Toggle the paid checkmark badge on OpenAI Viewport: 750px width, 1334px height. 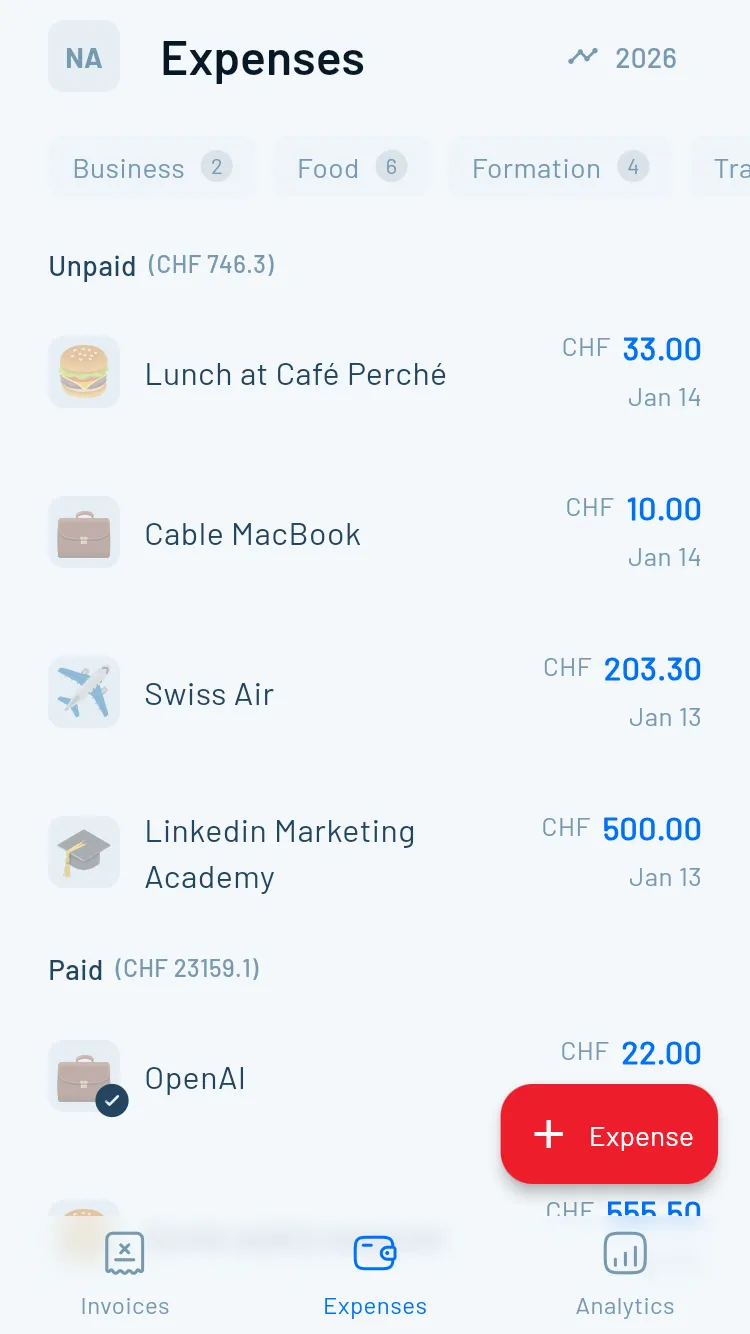(112, 1100)
